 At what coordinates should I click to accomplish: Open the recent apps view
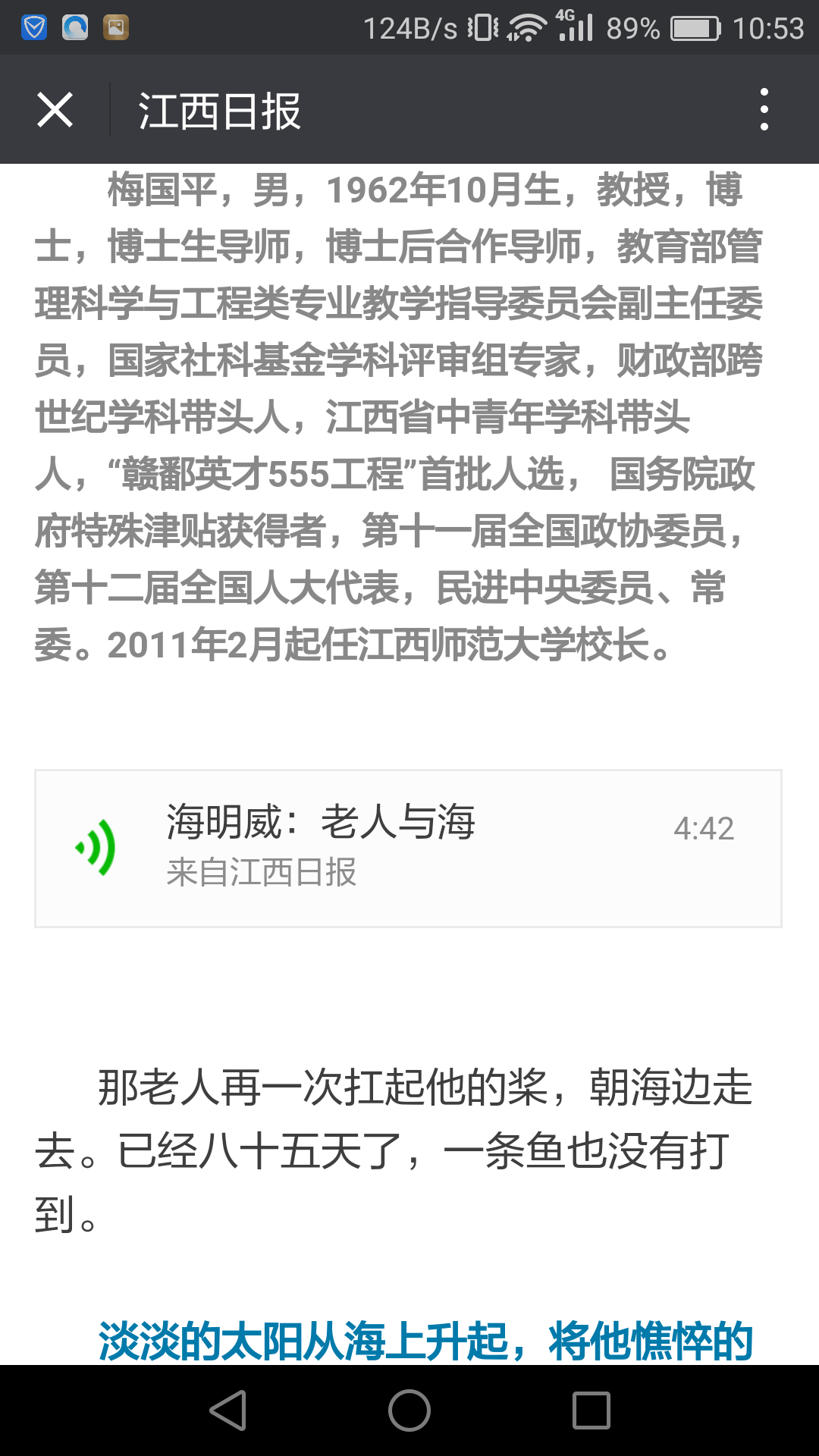click(591, 1410)
